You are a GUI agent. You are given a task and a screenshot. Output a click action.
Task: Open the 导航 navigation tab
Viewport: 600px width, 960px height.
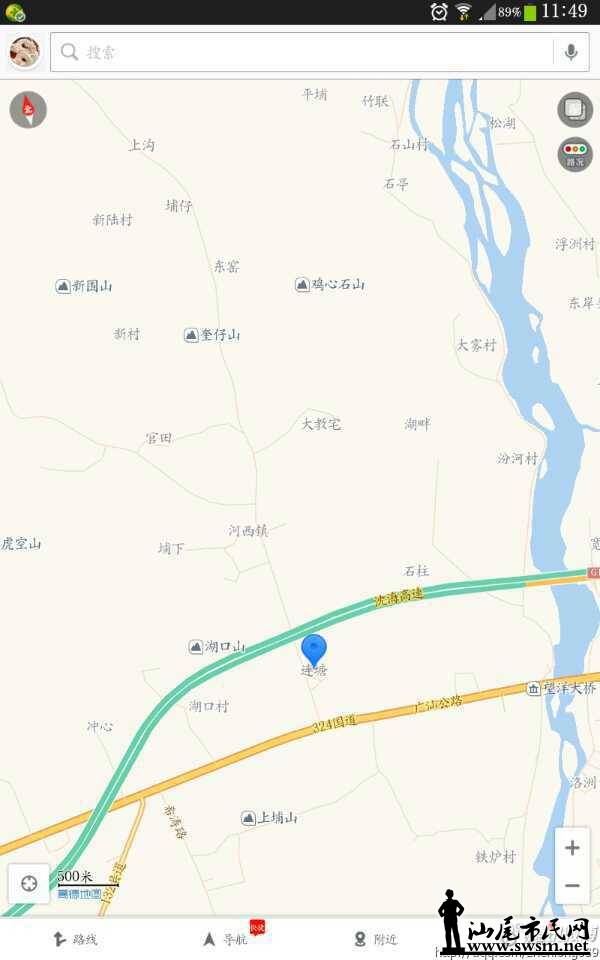[225, 939]
